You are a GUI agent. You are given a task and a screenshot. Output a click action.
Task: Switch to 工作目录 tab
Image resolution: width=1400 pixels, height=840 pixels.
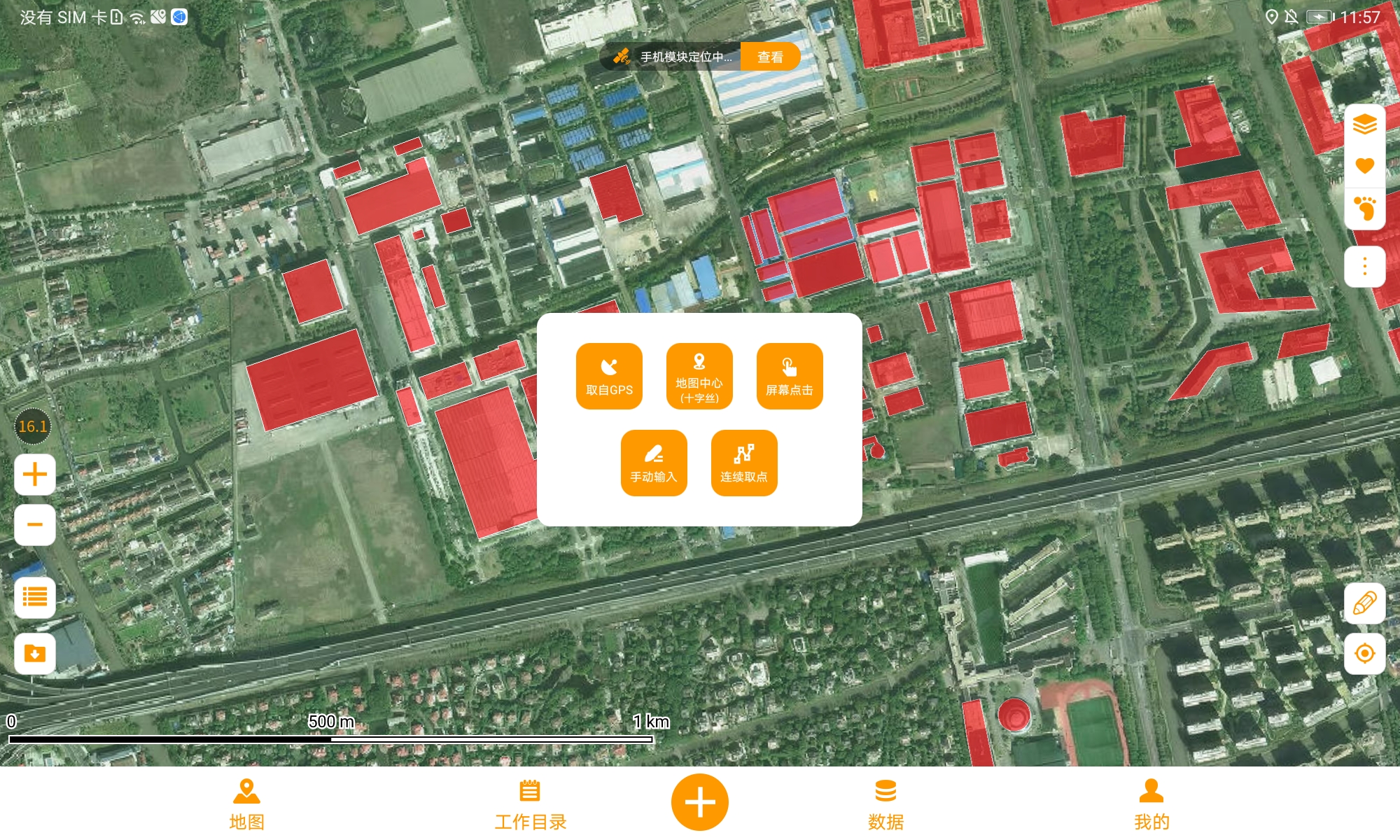pos(530,804)
